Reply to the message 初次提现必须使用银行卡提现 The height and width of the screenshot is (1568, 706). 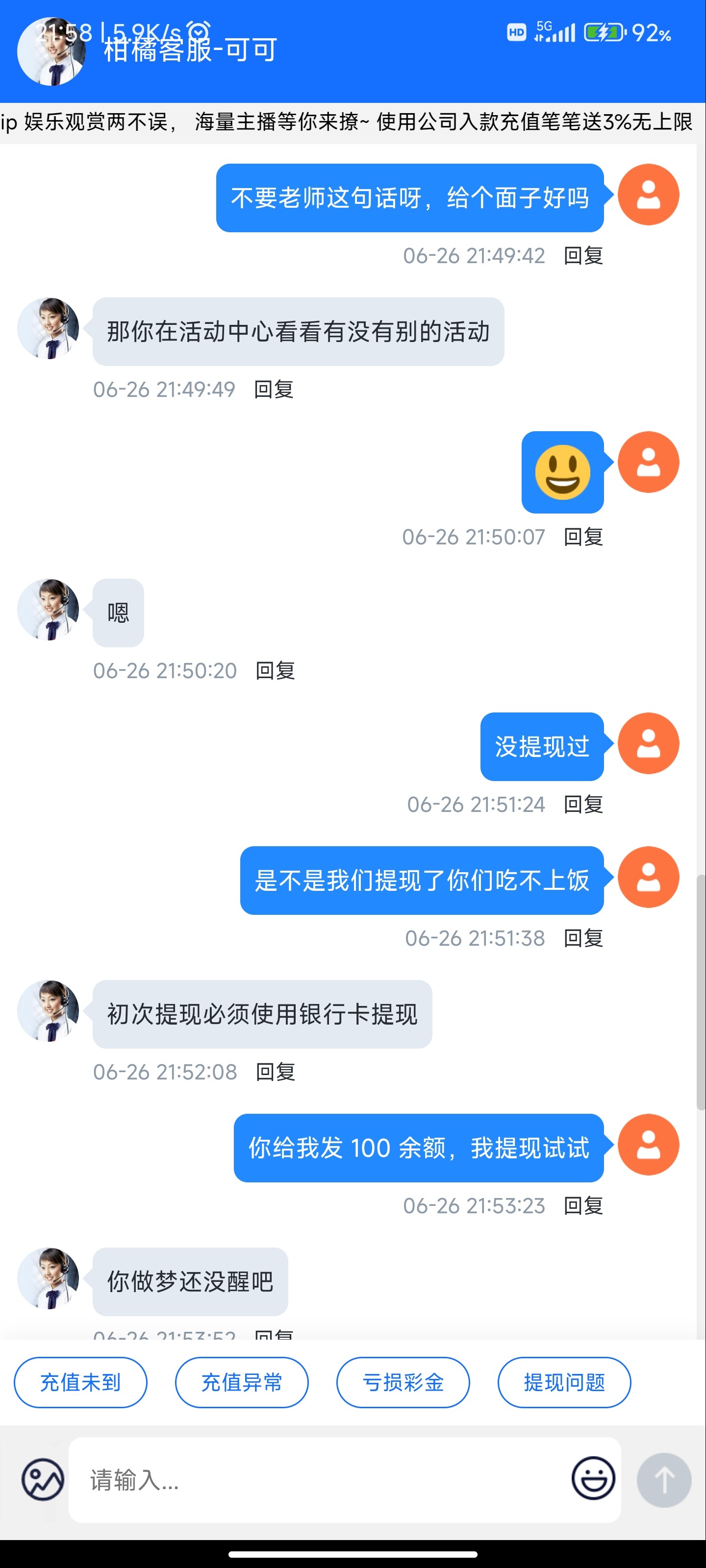tap(276, 1072)
